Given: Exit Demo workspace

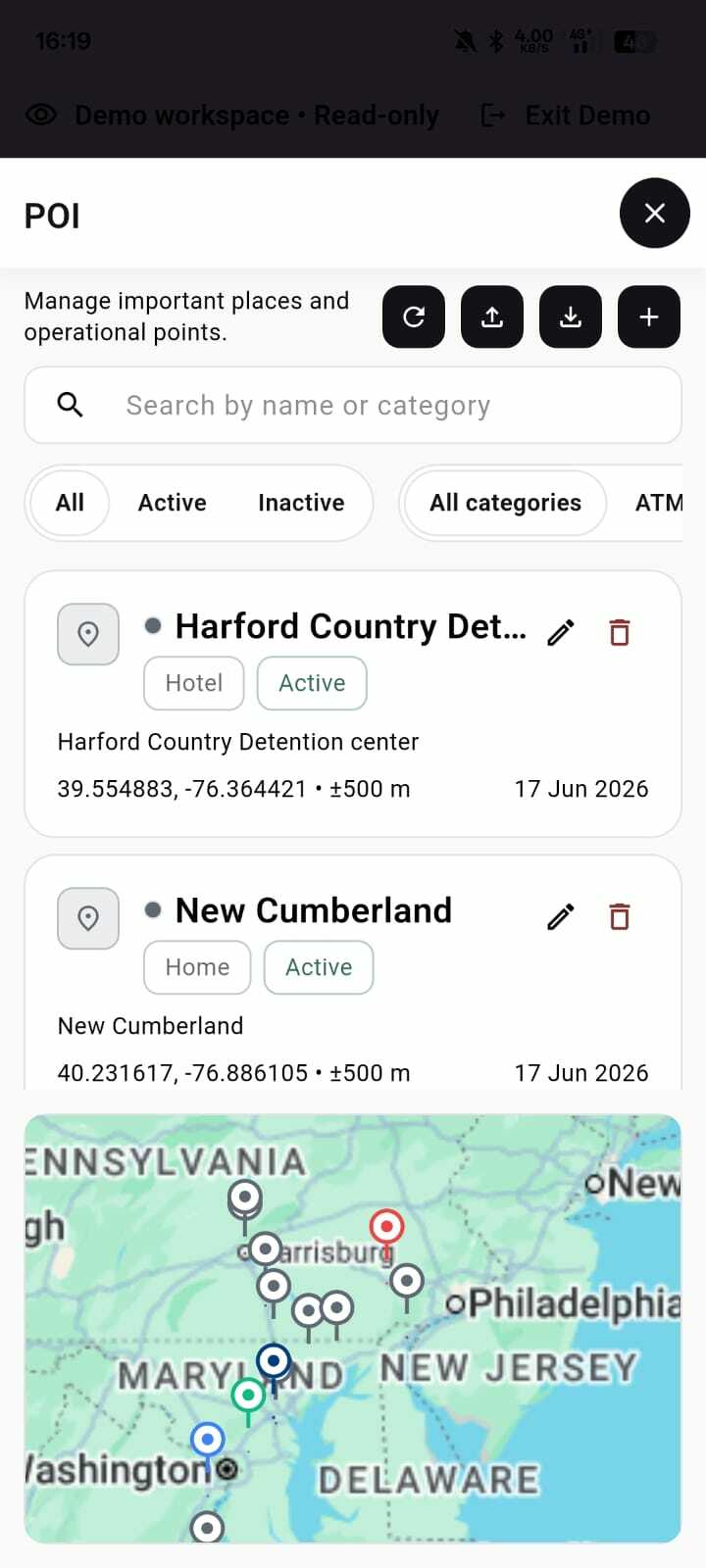Looking at the screenshot, I should (566, 116).
